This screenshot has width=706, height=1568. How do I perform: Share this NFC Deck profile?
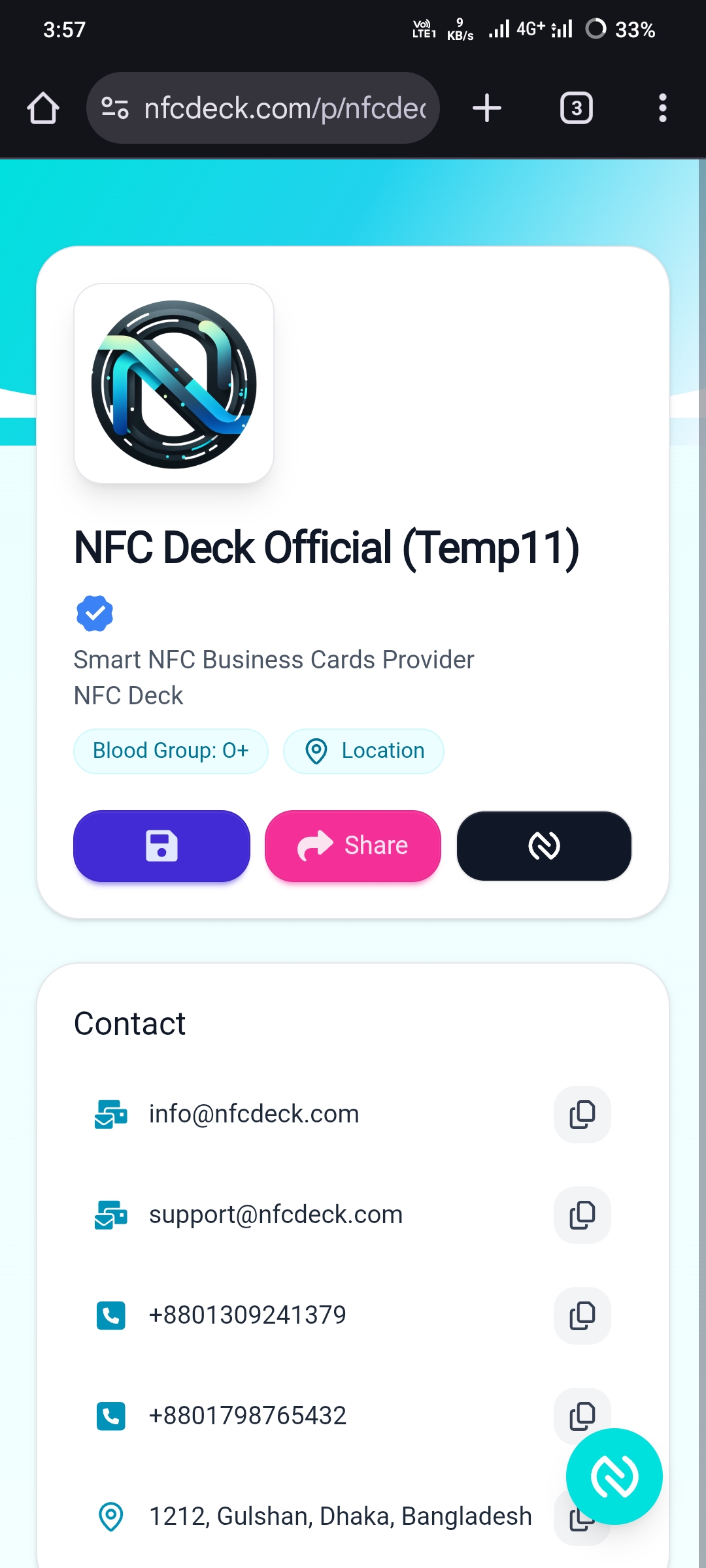tap(353, 846)
